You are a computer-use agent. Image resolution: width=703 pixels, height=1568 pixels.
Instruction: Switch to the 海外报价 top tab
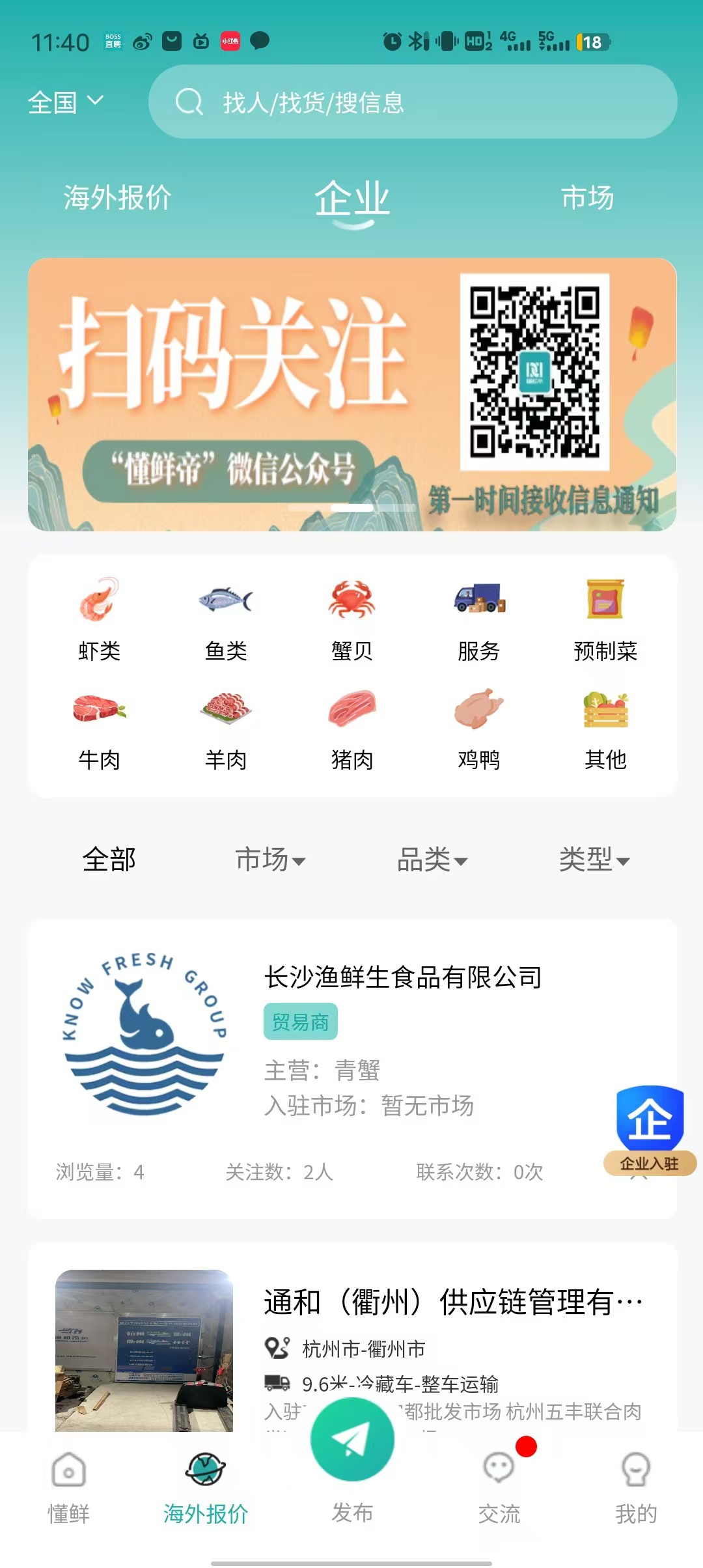(117, 198)
